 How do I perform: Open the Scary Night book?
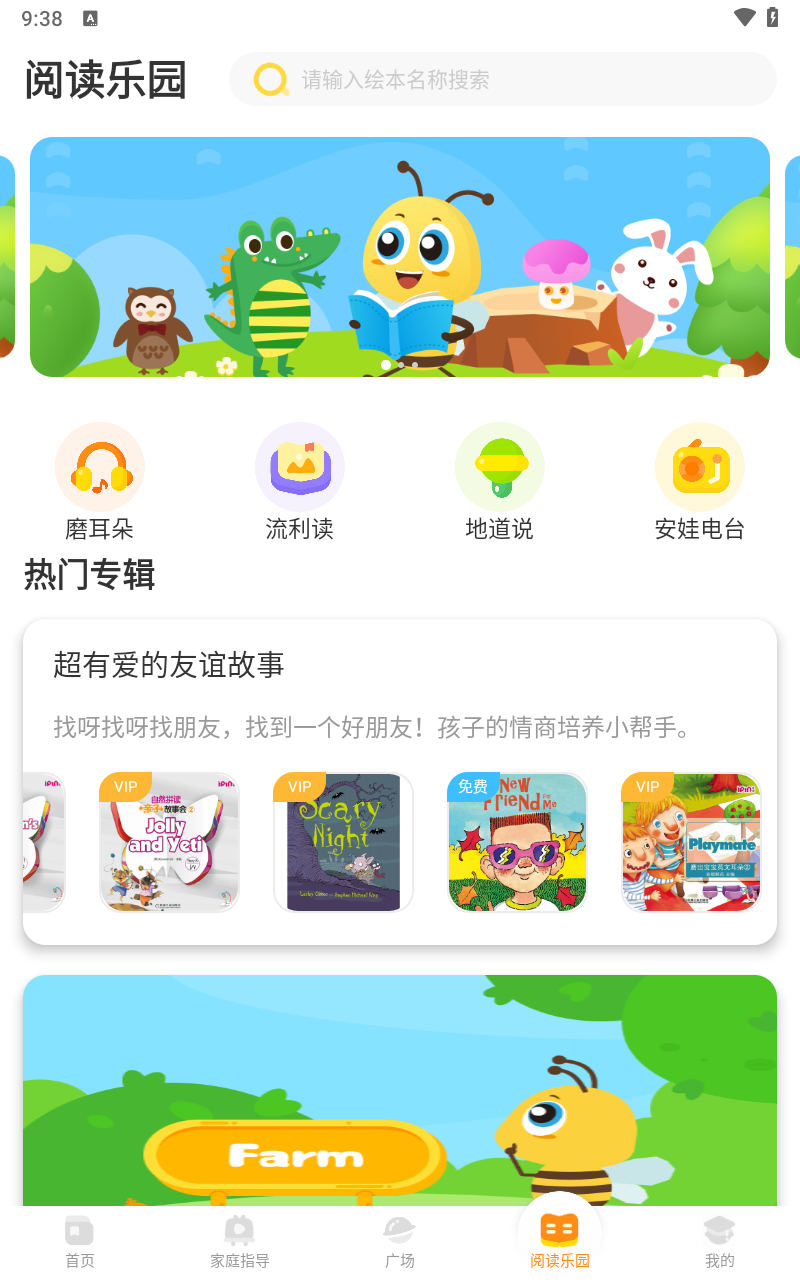(343, 842)
